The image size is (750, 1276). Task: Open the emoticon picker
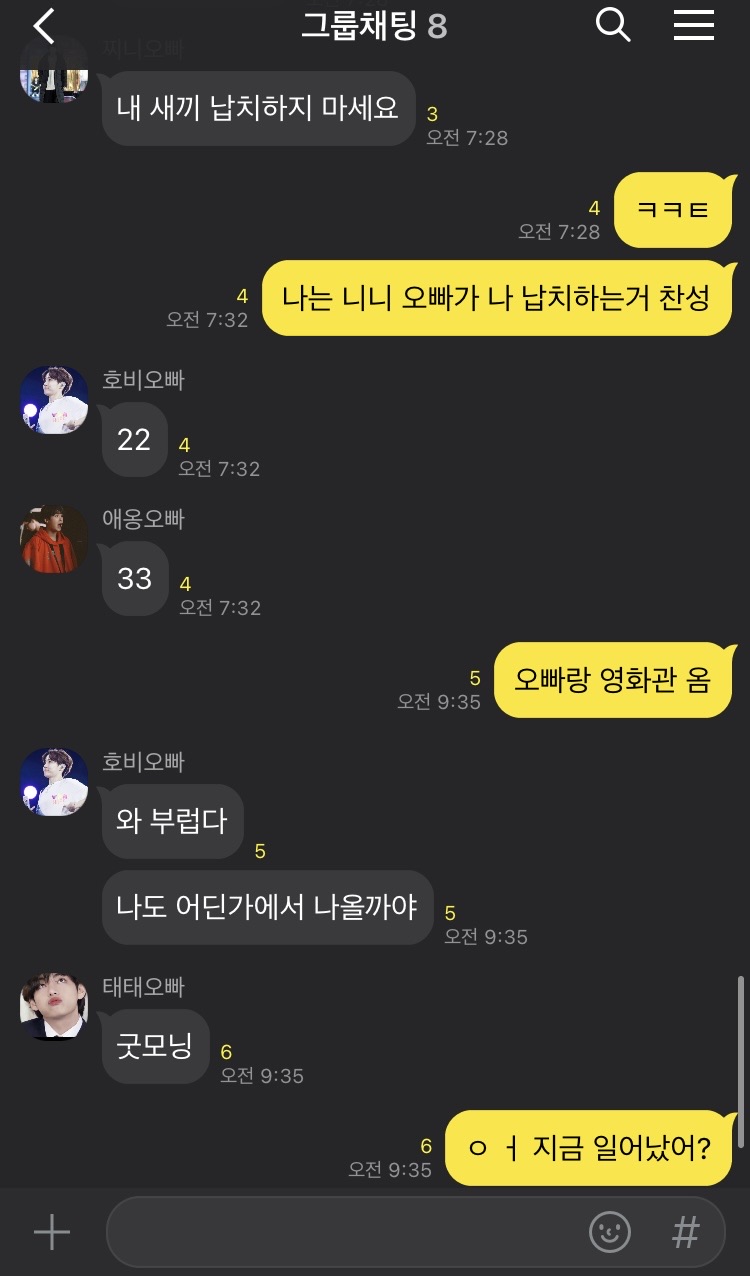(x=610, y=1232)
